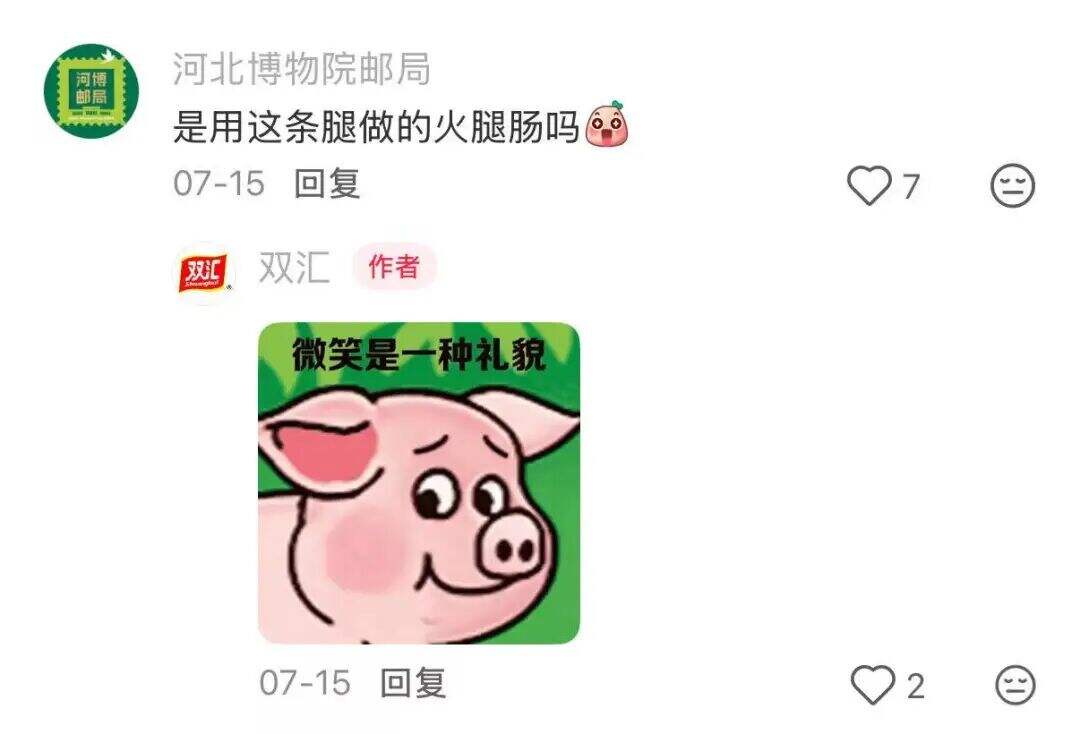
Task: Open the 河北博物院邮局 username
Action: pos(301,69)
